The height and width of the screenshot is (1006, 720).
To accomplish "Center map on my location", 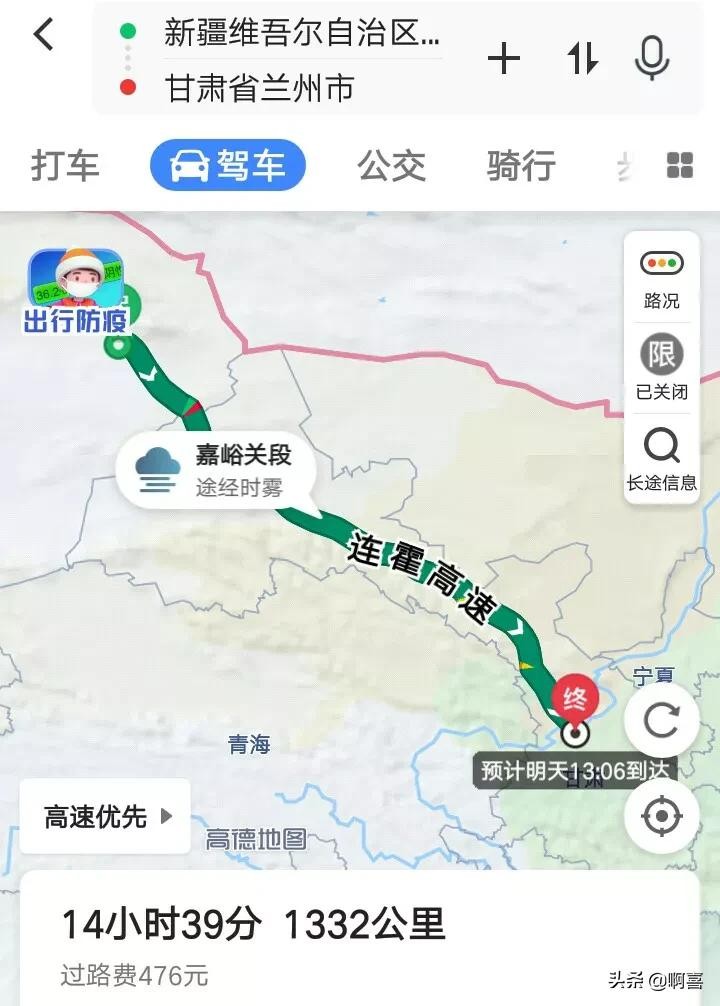I will (661, 816).
